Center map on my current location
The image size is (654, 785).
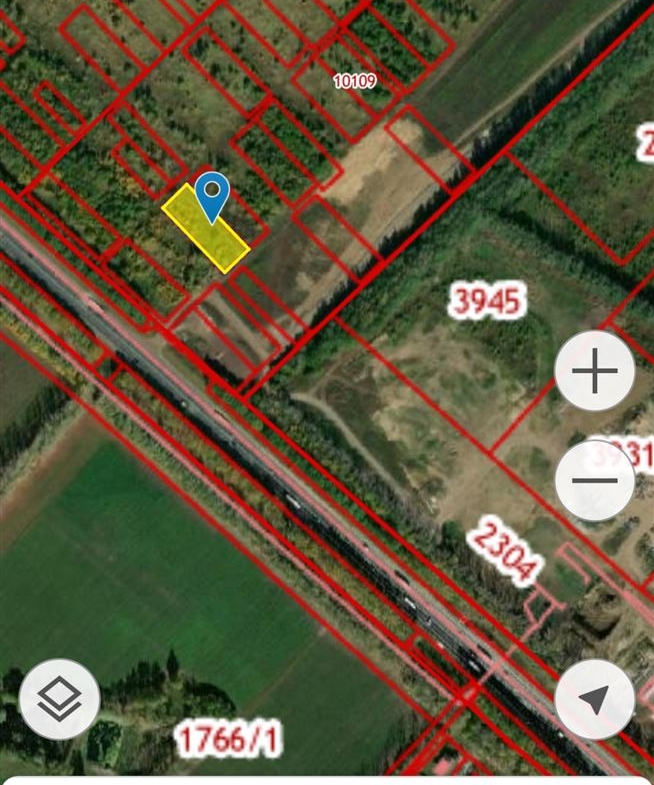[594, 699]
